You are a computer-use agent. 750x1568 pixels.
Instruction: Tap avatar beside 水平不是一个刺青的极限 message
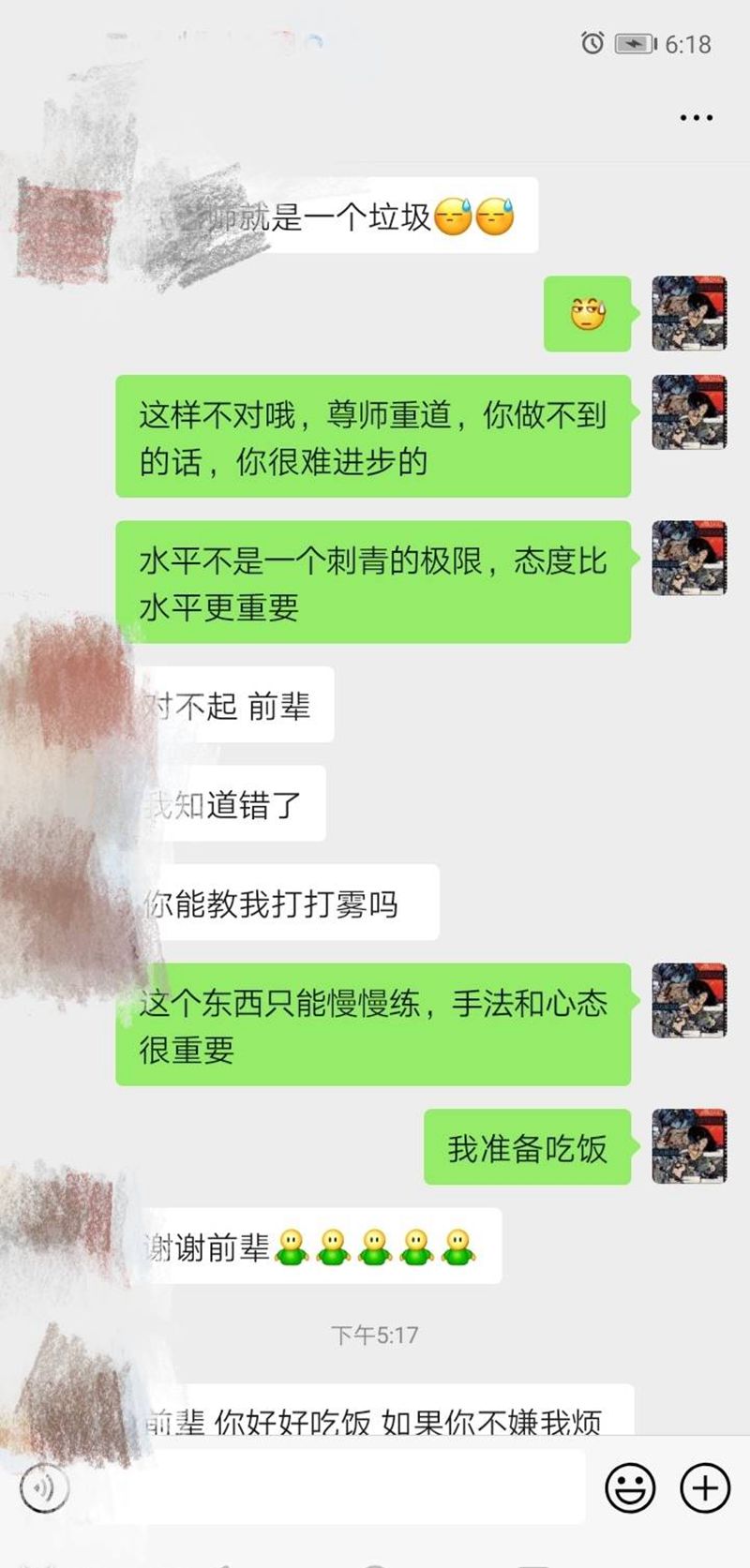click(x=689, y=559)
